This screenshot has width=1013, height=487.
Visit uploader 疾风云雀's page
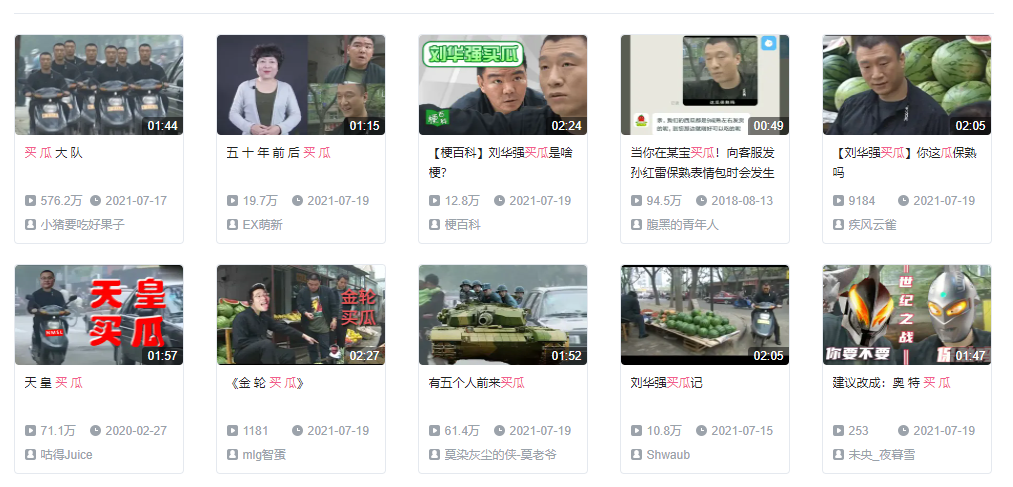click(864, 225)
